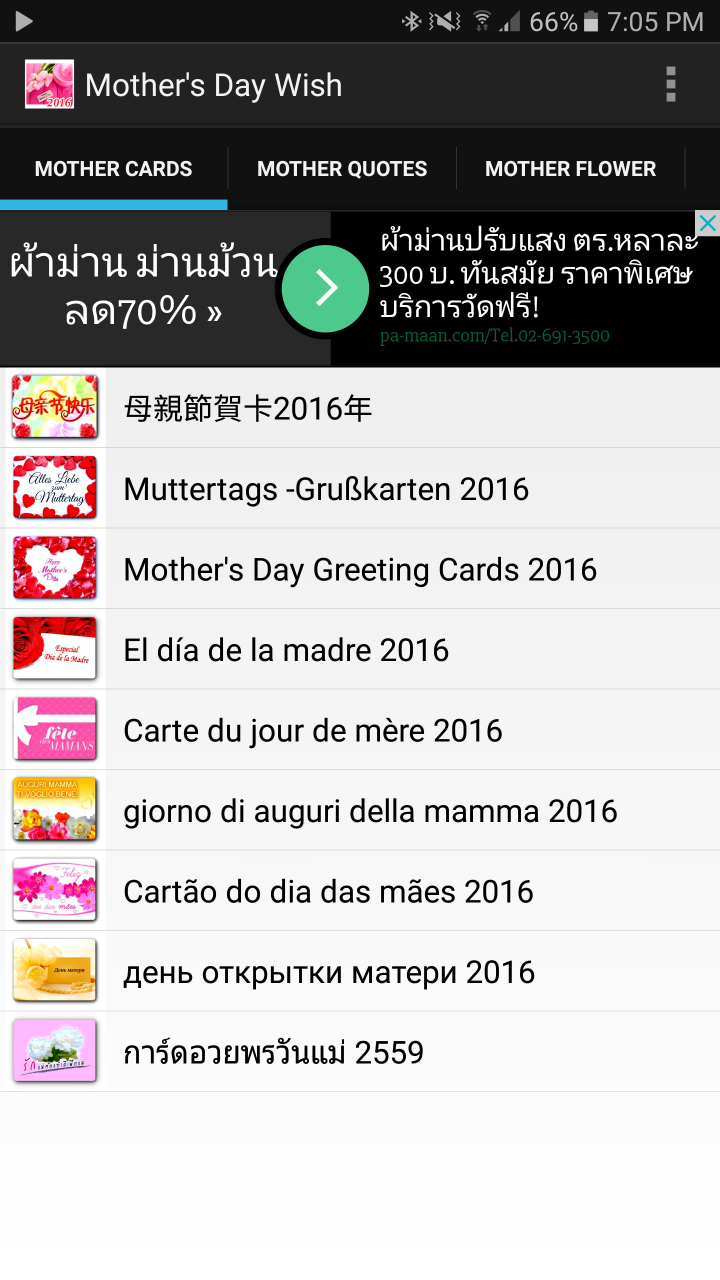Open 母親節賀卡2016年 cards

coord(360,408)
